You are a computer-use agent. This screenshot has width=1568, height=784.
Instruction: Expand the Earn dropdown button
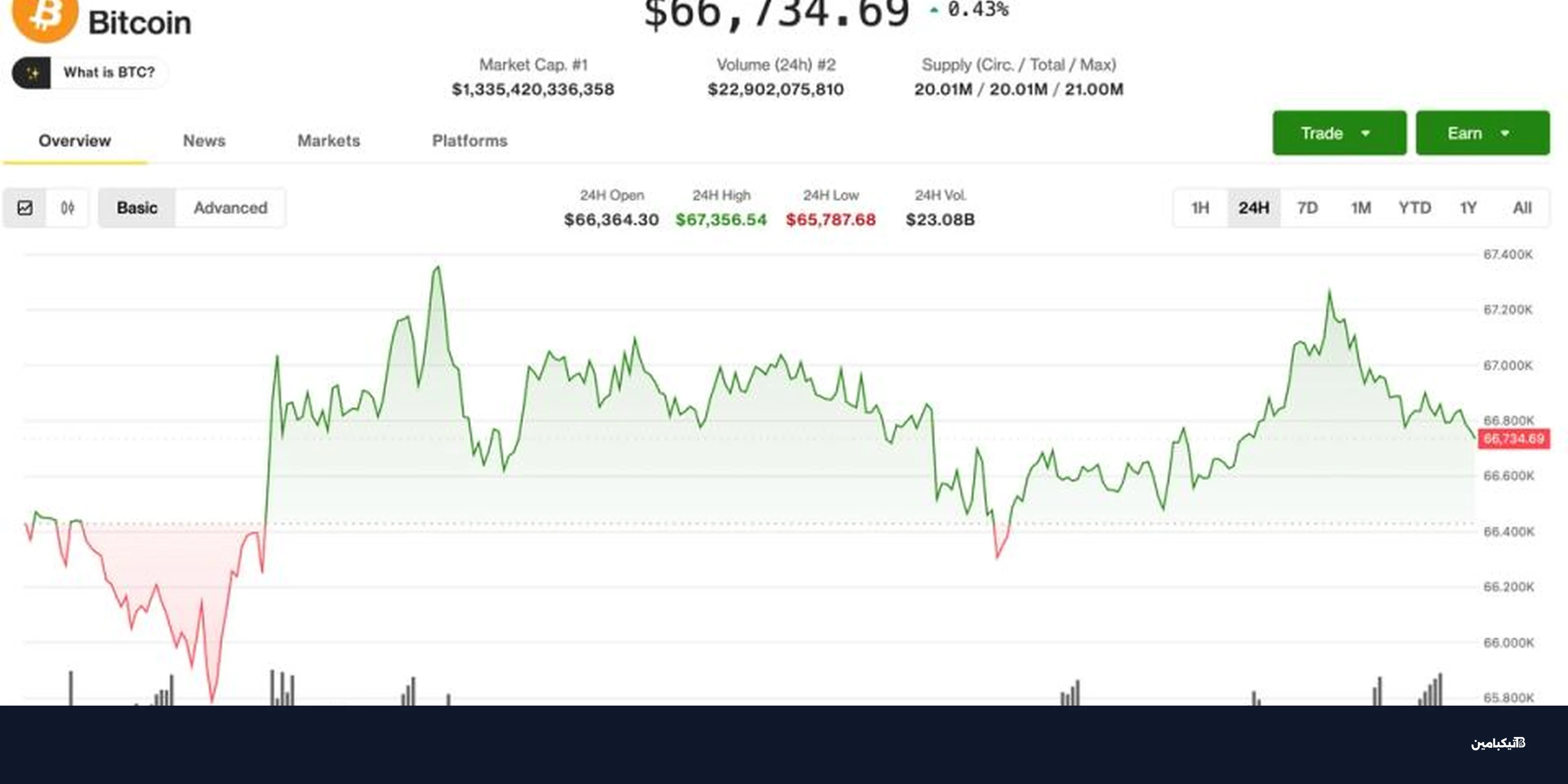tap(1482, 133)
